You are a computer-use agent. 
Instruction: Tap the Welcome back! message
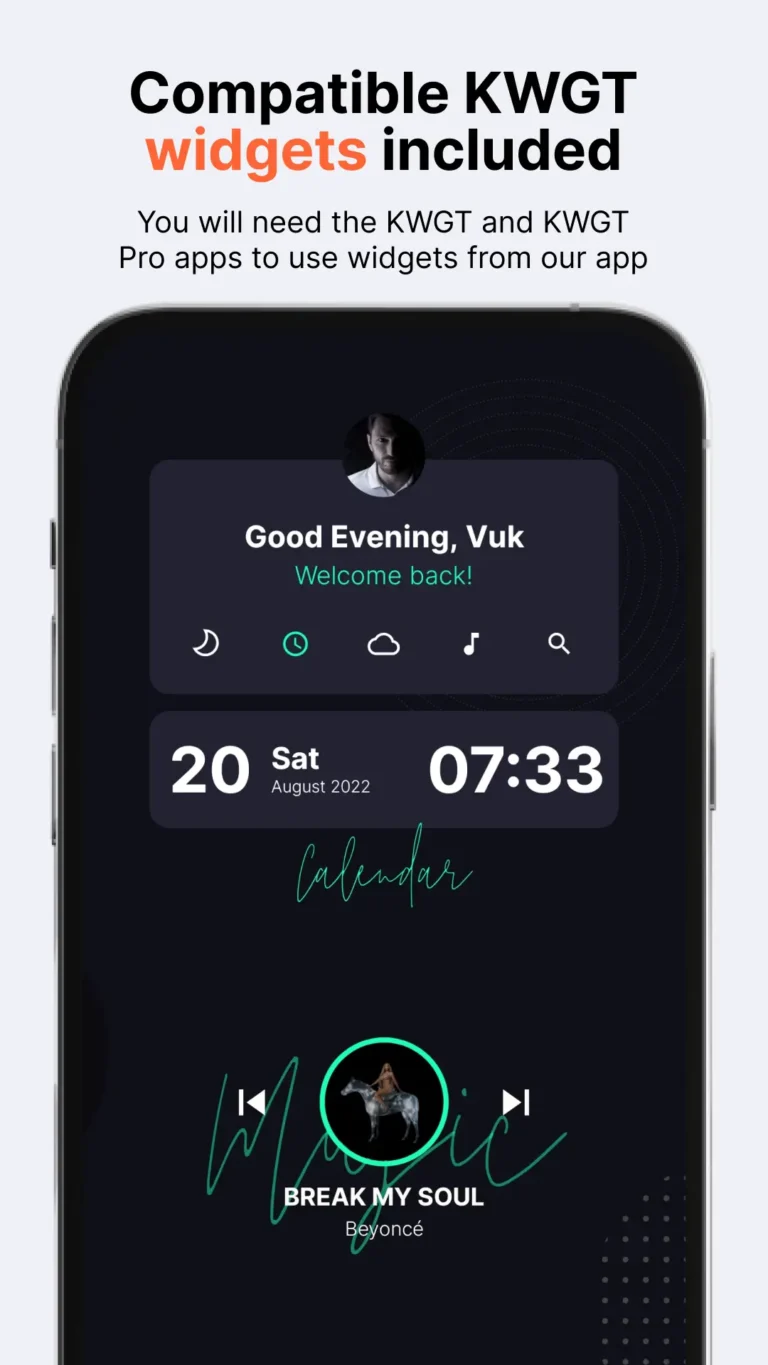pos(383,576)
